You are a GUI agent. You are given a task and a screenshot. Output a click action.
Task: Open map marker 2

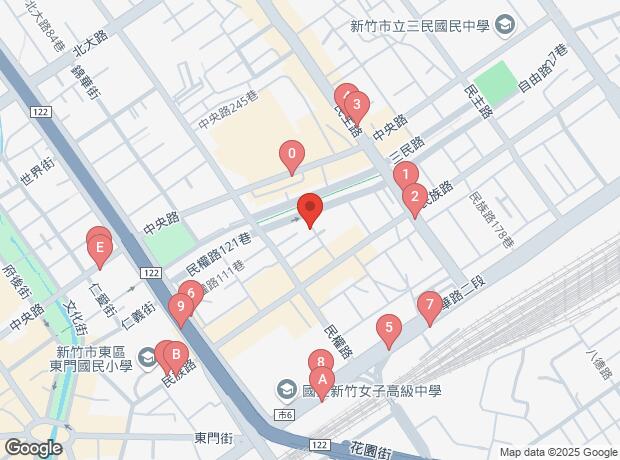[x=414, y=197]
